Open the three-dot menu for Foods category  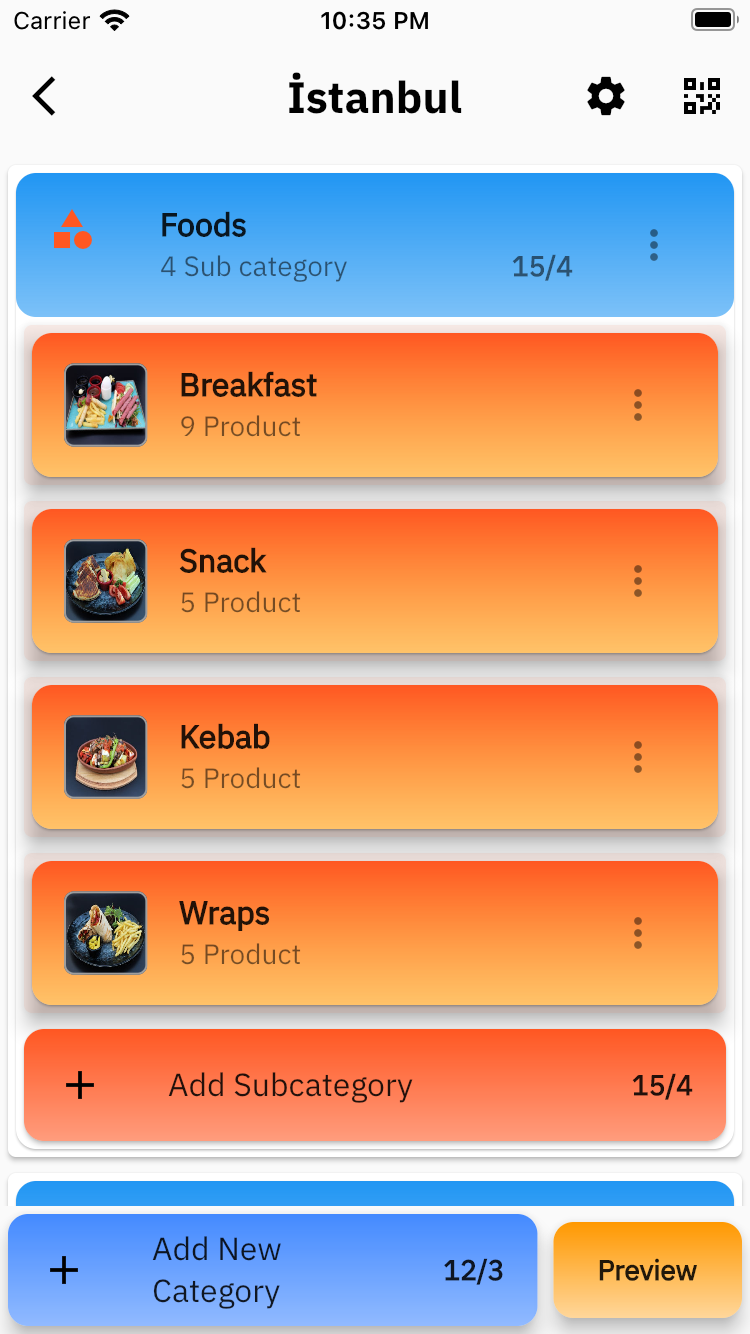653,244
